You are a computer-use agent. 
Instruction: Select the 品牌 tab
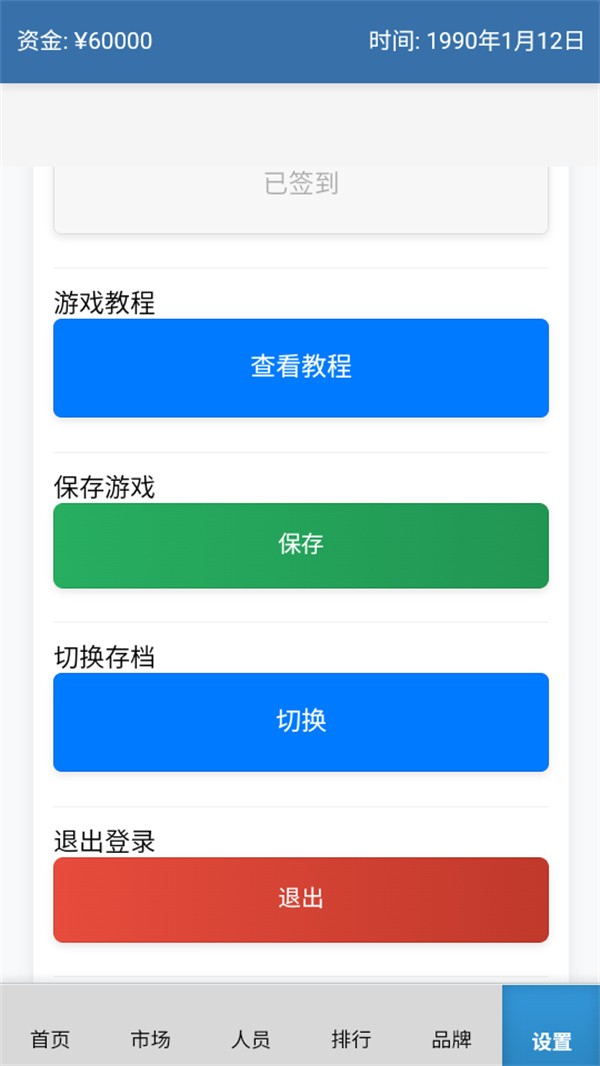451,1038
